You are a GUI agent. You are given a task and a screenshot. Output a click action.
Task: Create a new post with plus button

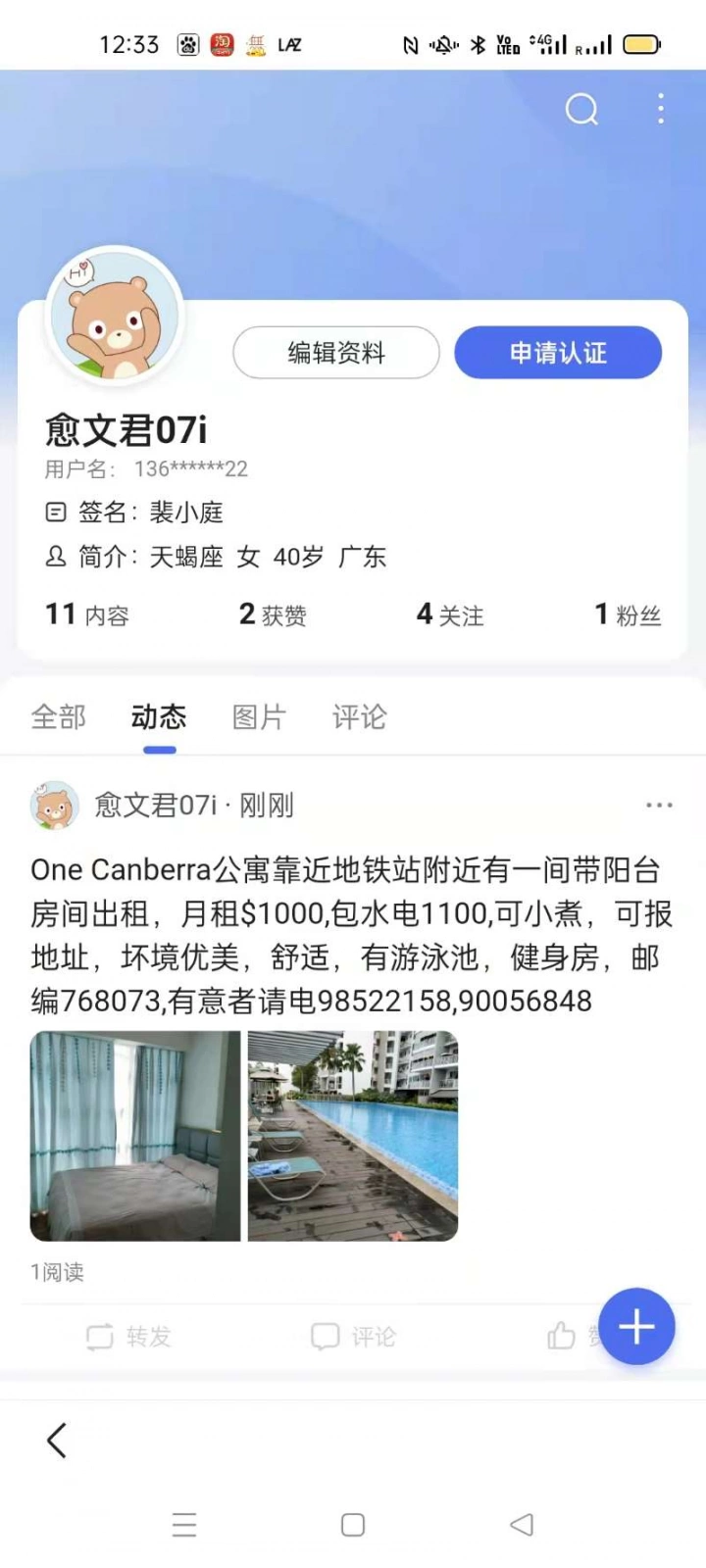636,1327
